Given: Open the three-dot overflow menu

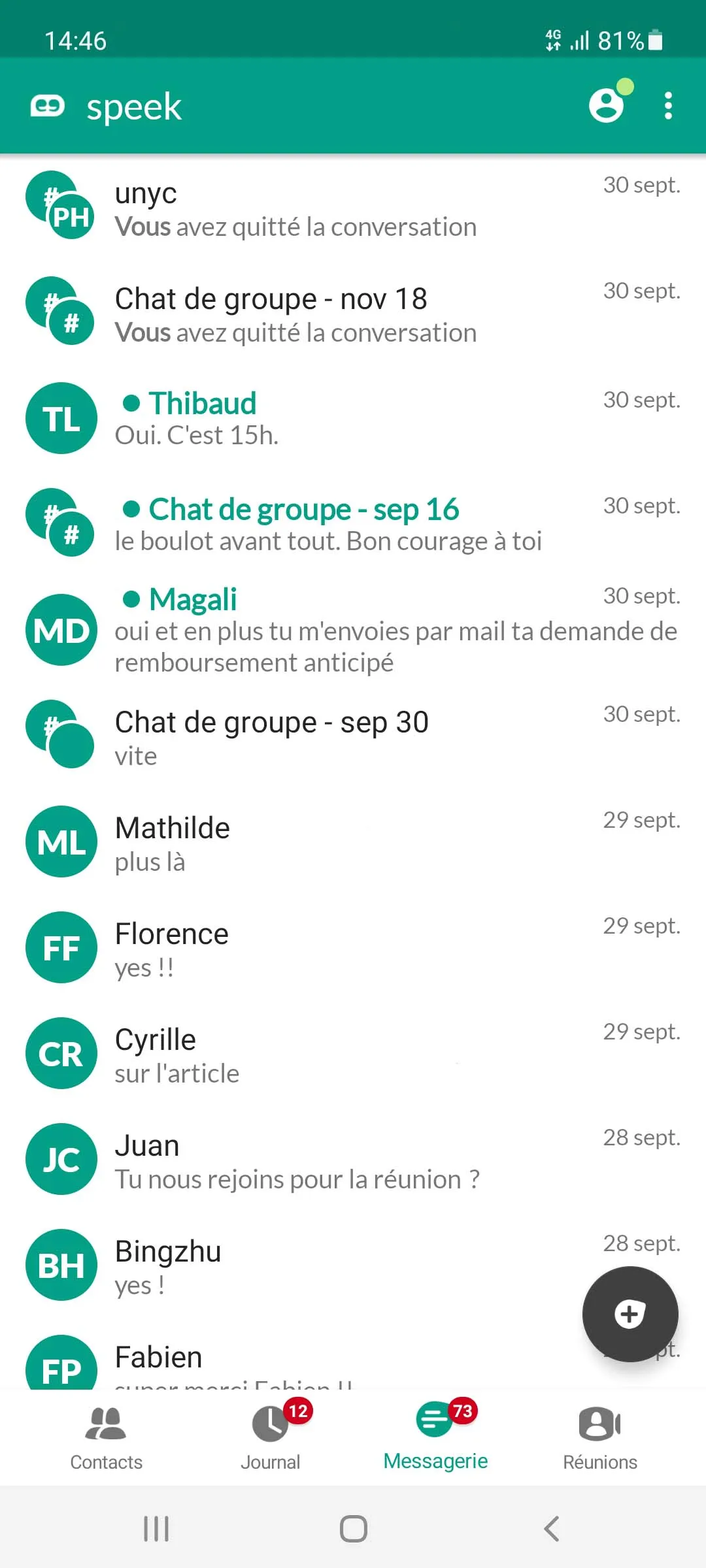Looking at the screenshot, I should [x=668, y=106].
